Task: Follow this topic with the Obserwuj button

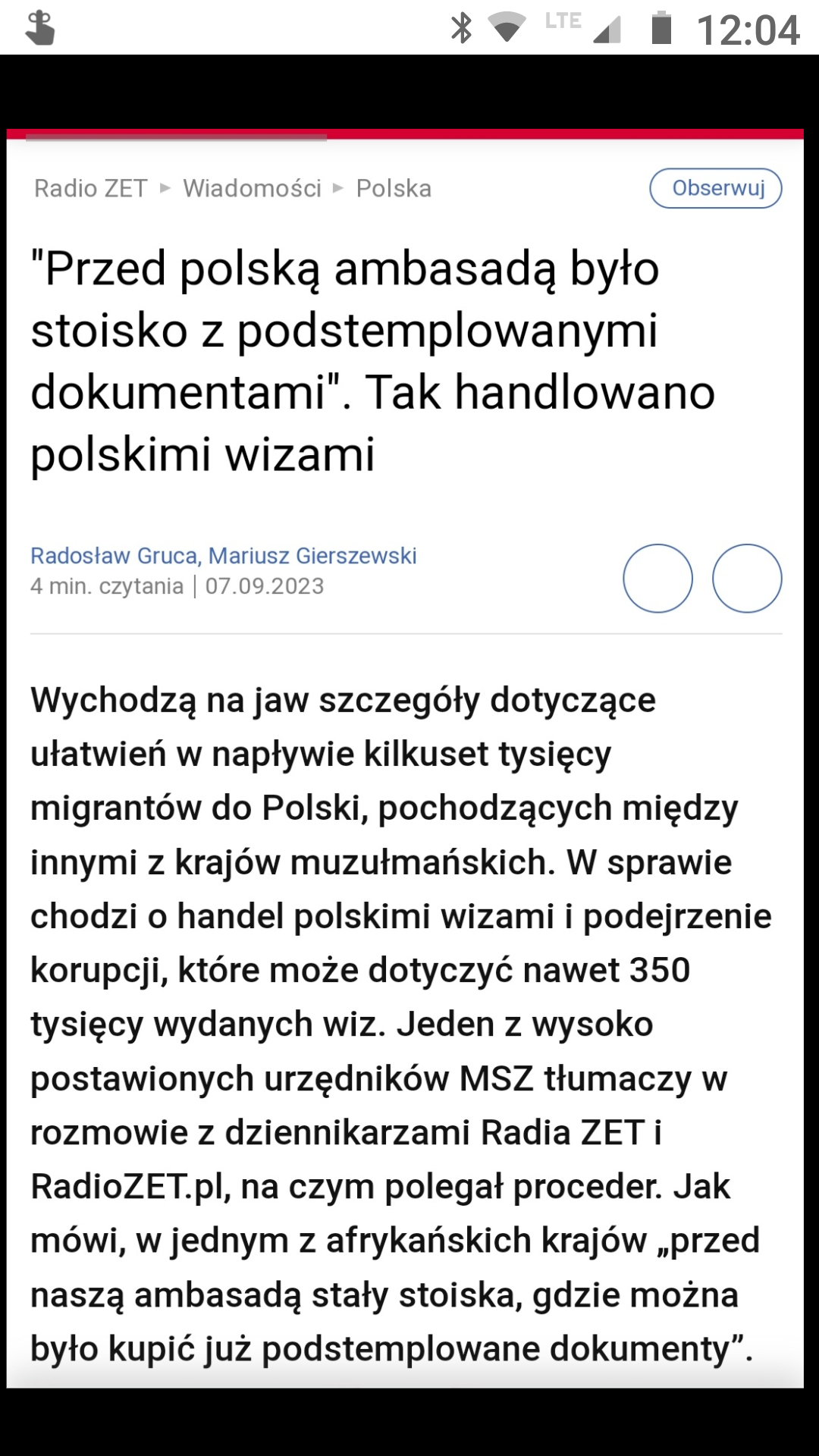Action: [715, 188]
